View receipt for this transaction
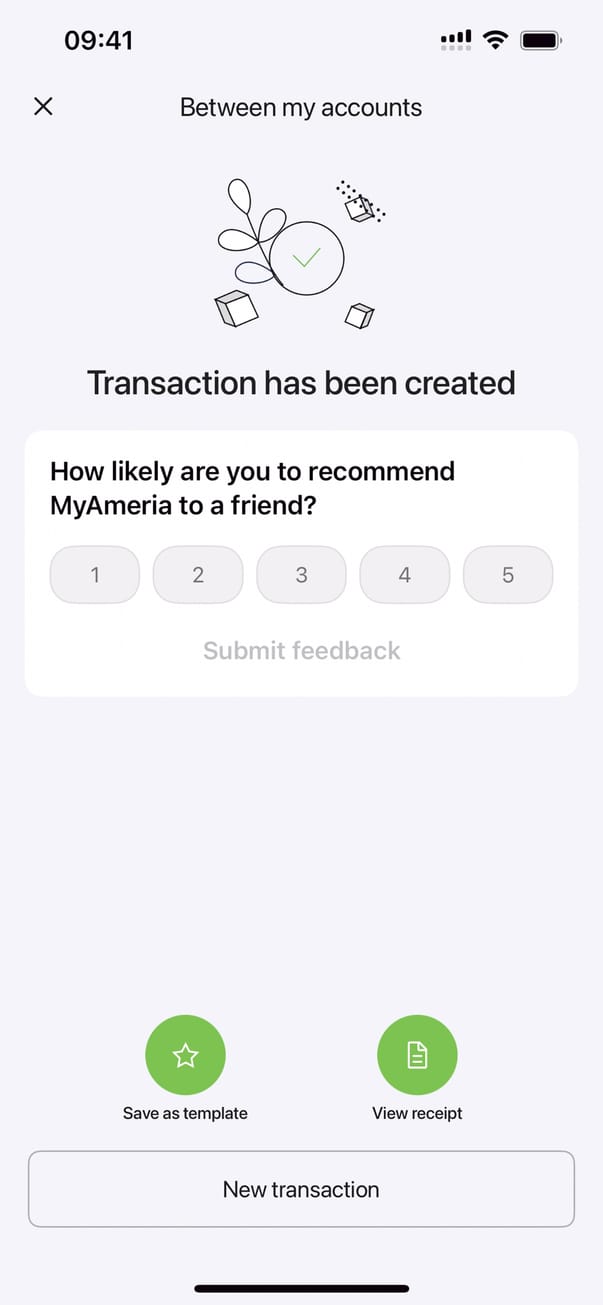 417,1056
